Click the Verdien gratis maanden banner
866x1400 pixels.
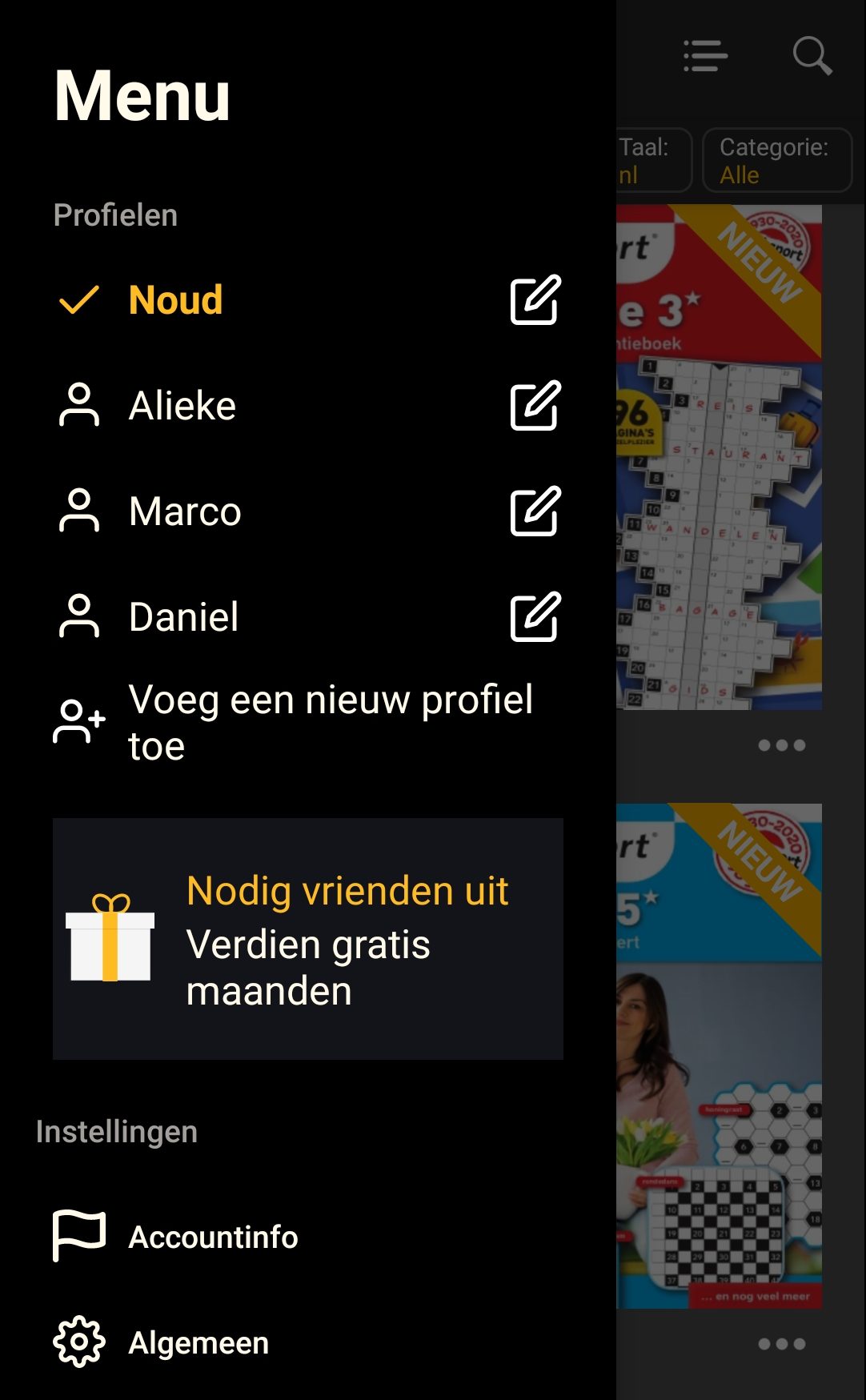(309, 969)
